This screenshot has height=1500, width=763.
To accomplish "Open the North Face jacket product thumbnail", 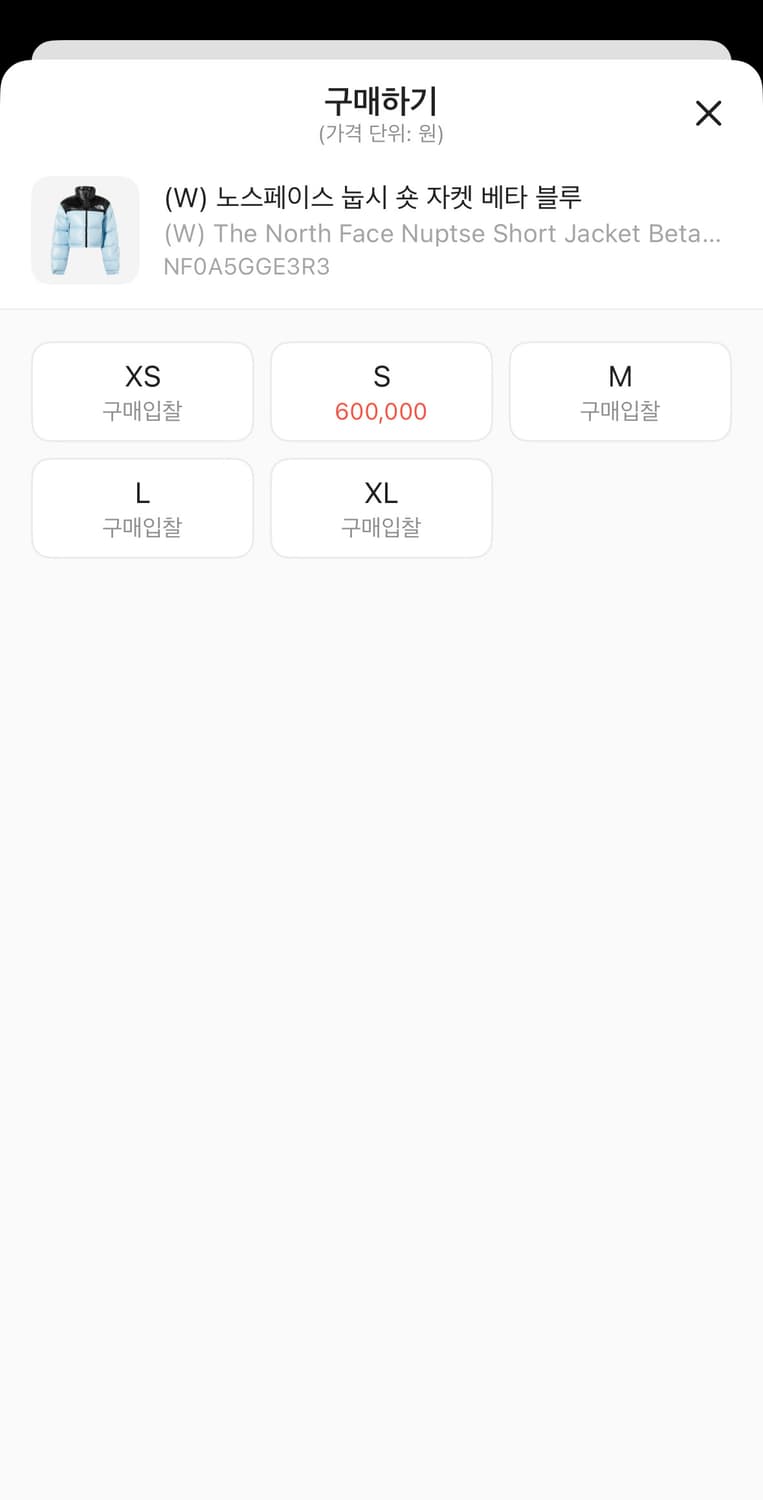I will coord(85,230).
